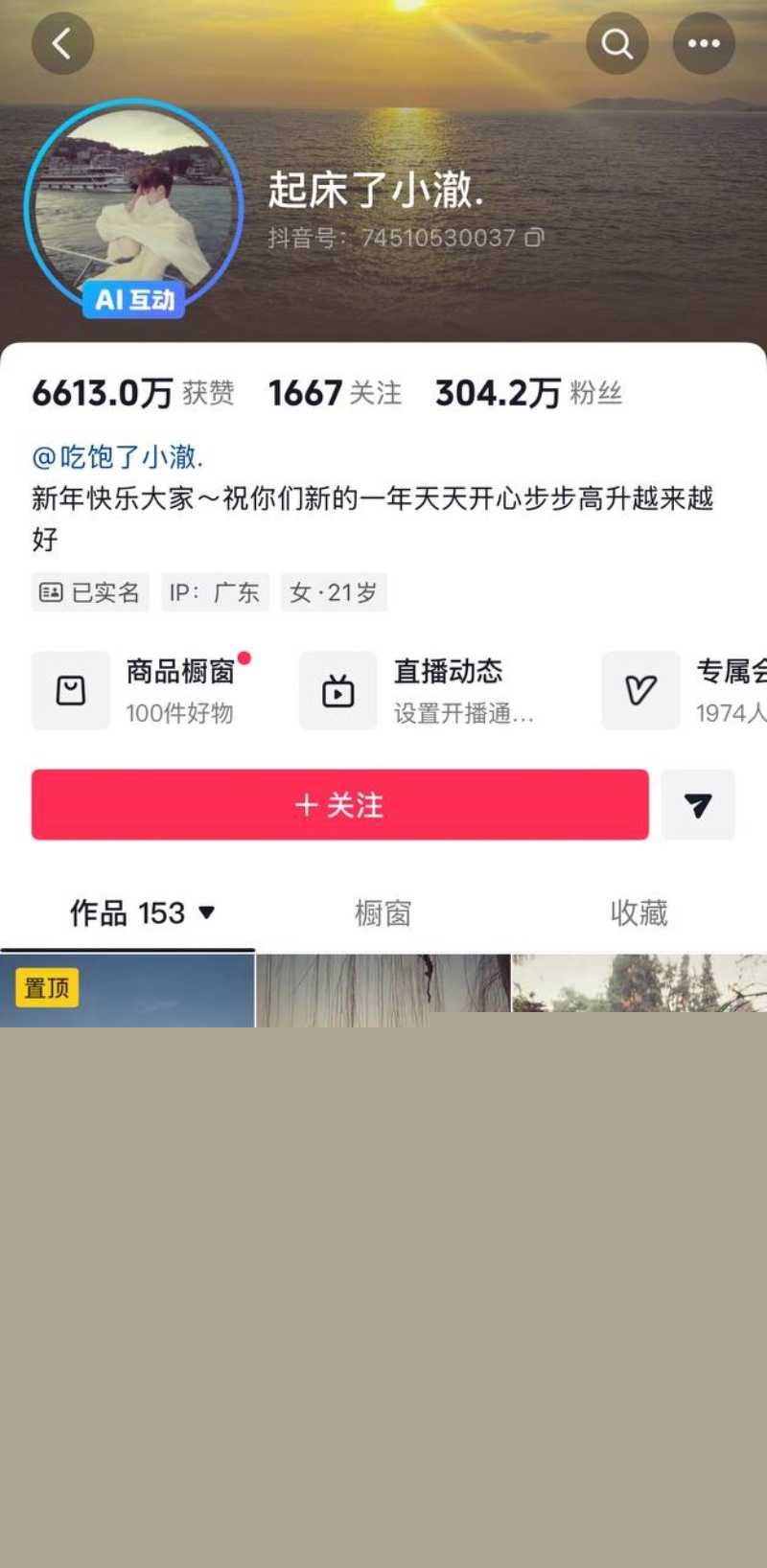Image resolution: width=767 pixels, height=1568 pixels.
Task: Switch to the 收藏 tab
Action: pos(638,913)
